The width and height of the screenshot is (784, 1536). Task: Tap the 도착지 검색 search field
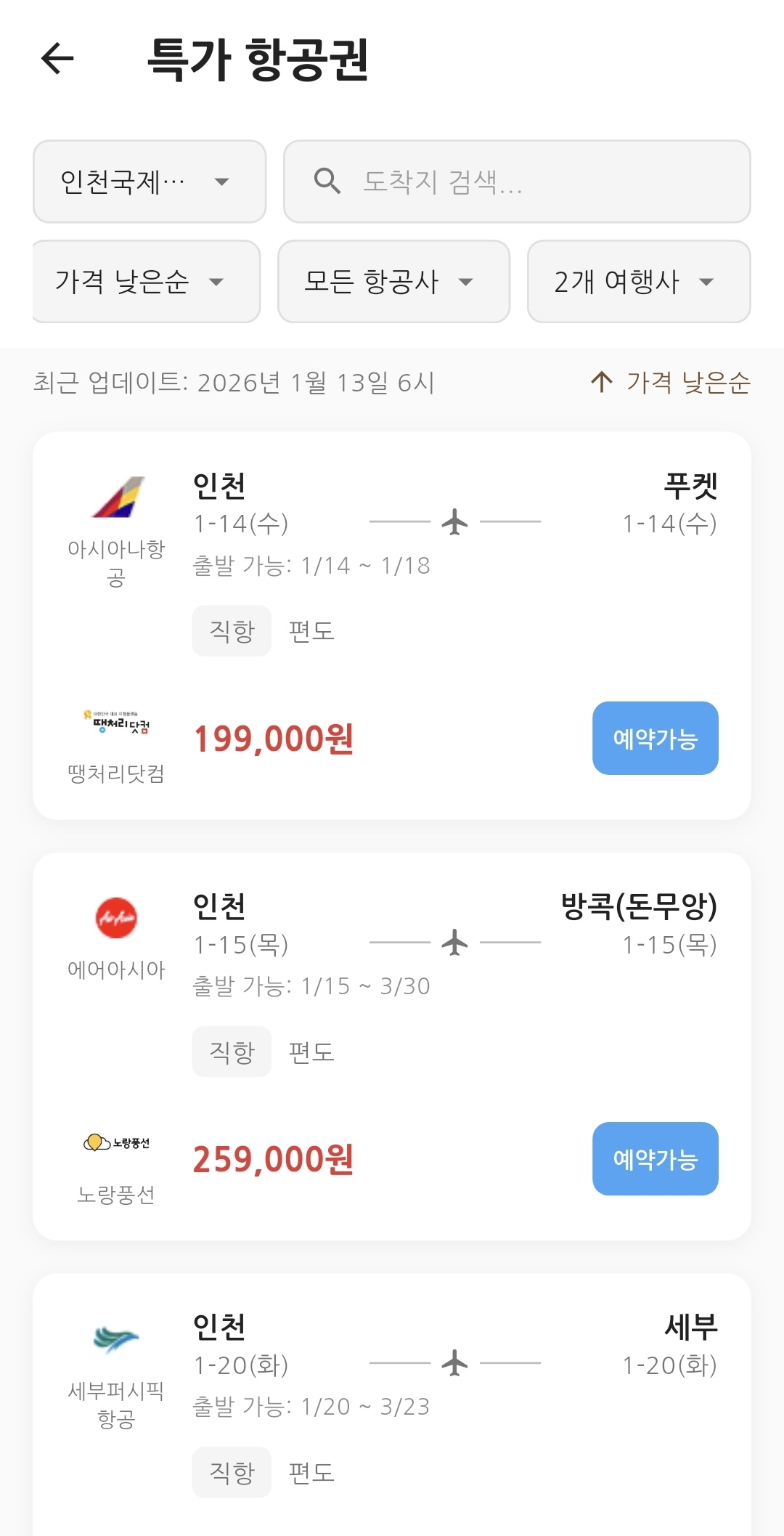click(x=517, y=182)
